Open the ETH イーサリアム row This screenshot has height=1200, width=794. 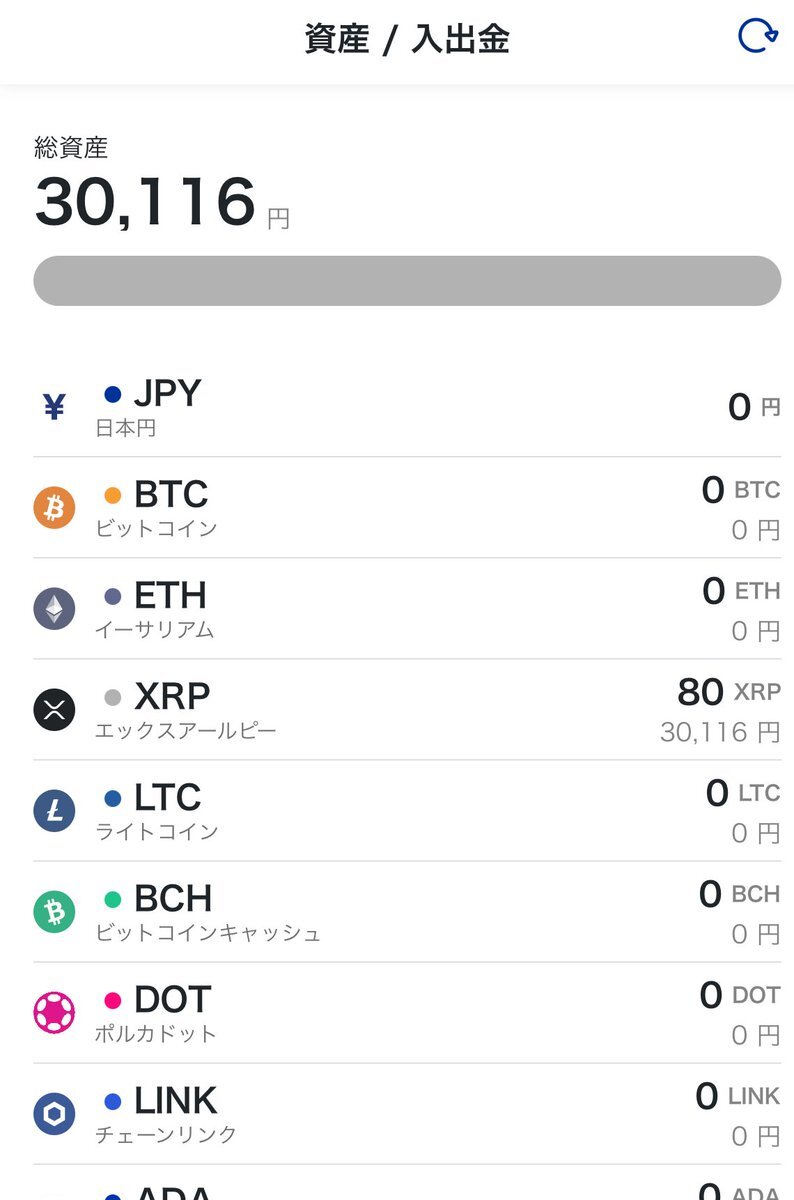pos(397,610)
